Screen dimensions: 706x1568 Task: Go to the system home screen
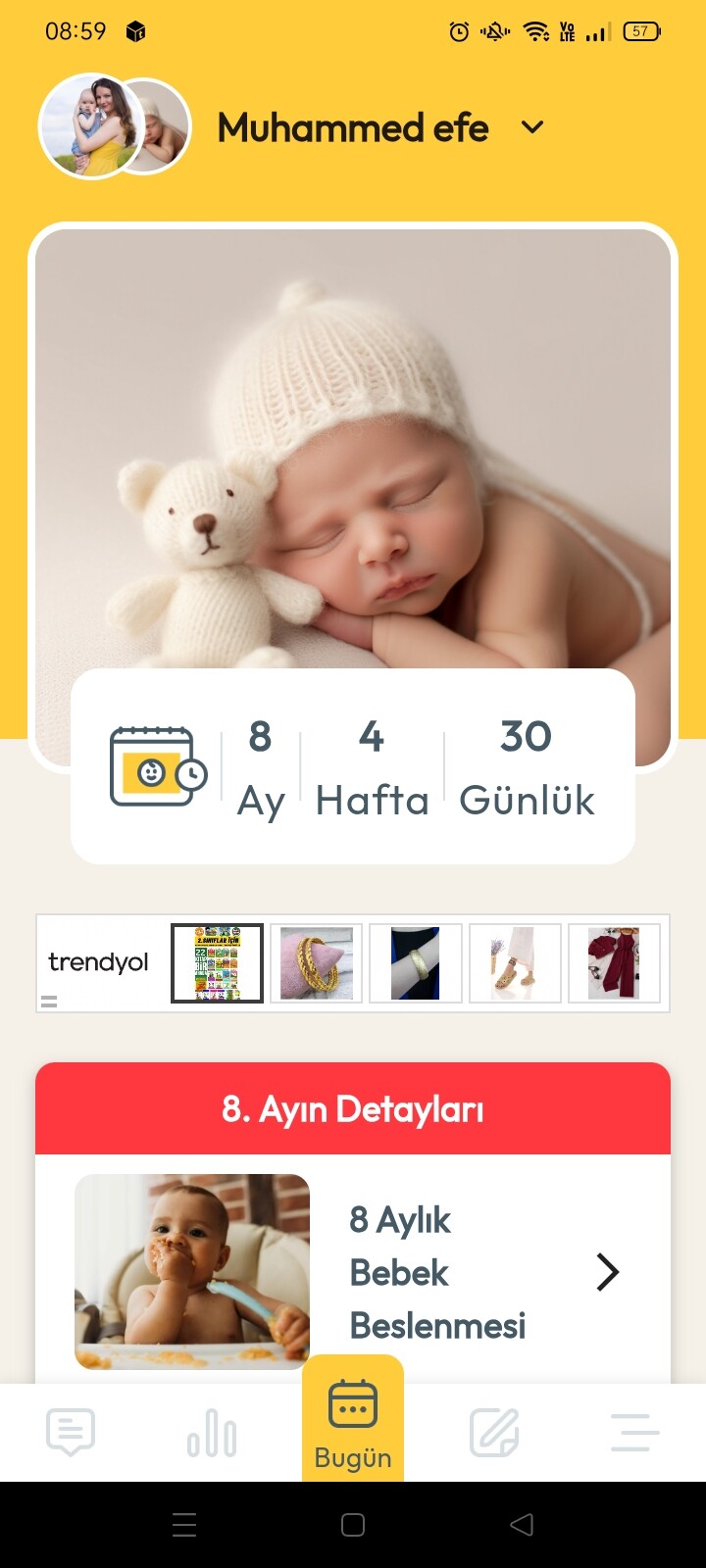pyautogui.click(x=353, y=1525)
